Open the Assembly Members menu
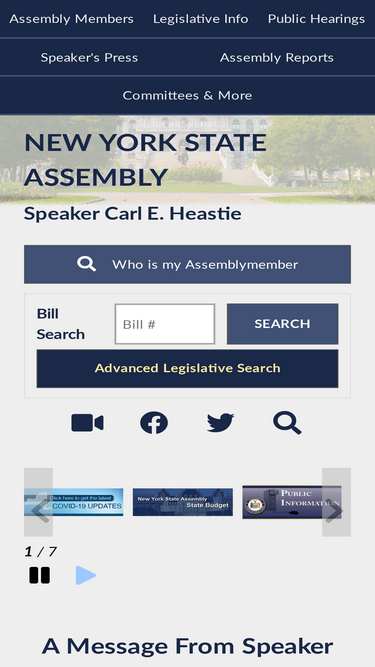The height and width of the screenshot is (667, 375). (71, 19)
